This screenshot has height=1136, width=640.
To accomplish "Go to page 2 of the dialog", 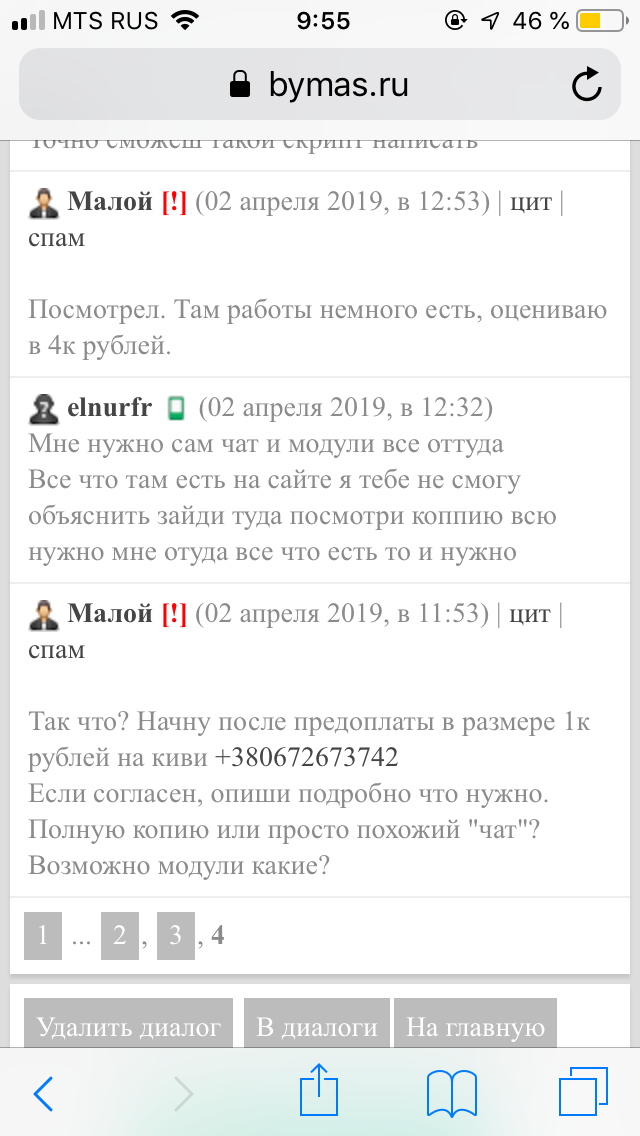I will [x=120, y=936].
